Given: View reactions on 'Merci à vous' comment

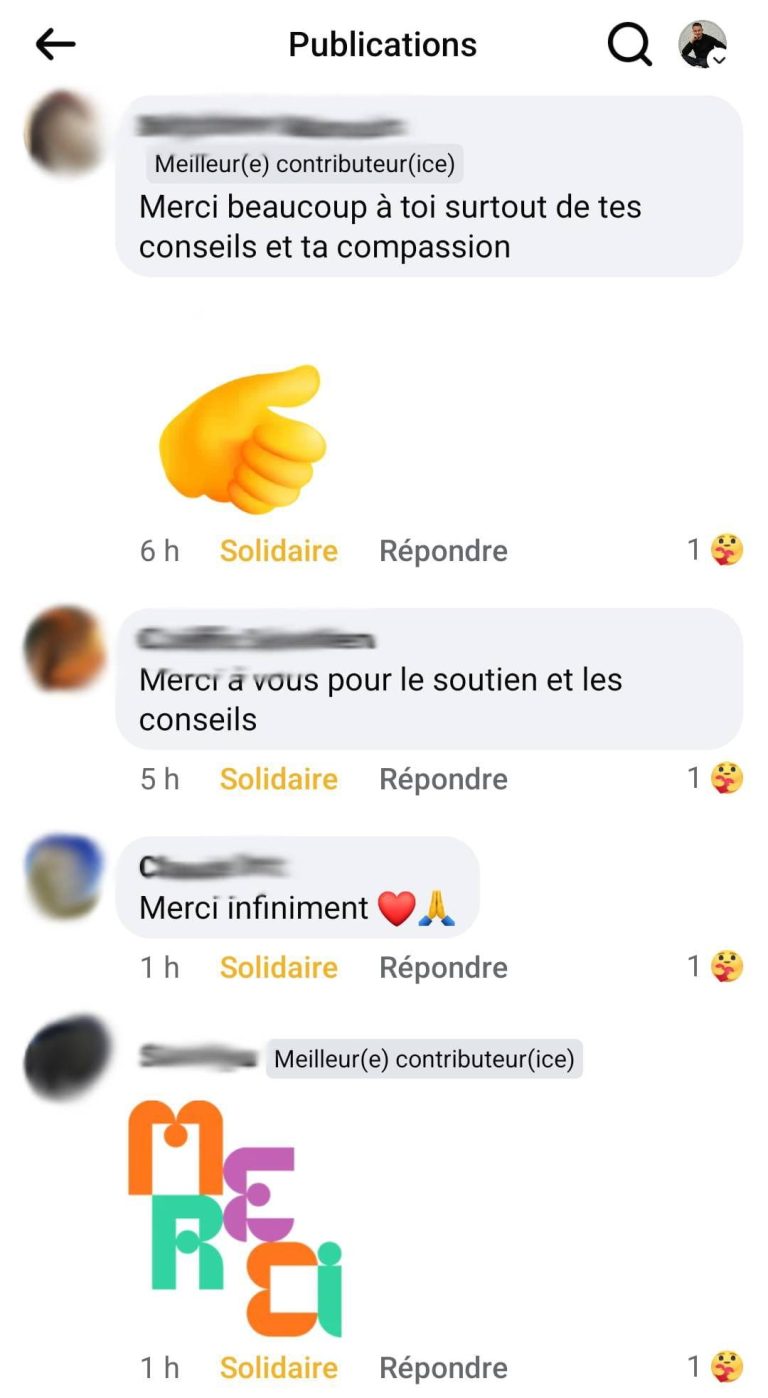Looking at the screenshot, I should tap(716, 779).
